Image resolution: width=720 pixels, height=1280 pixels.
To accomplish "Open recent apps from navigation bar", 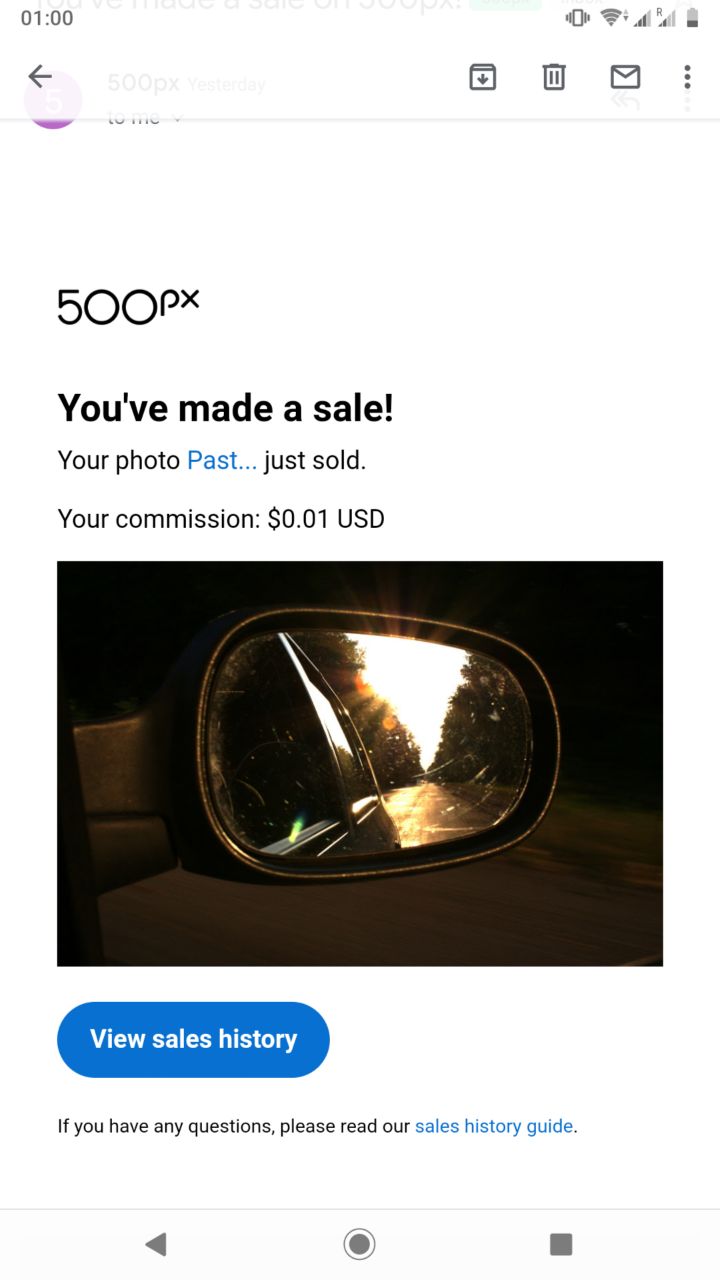I will [x=561, y=1244].
